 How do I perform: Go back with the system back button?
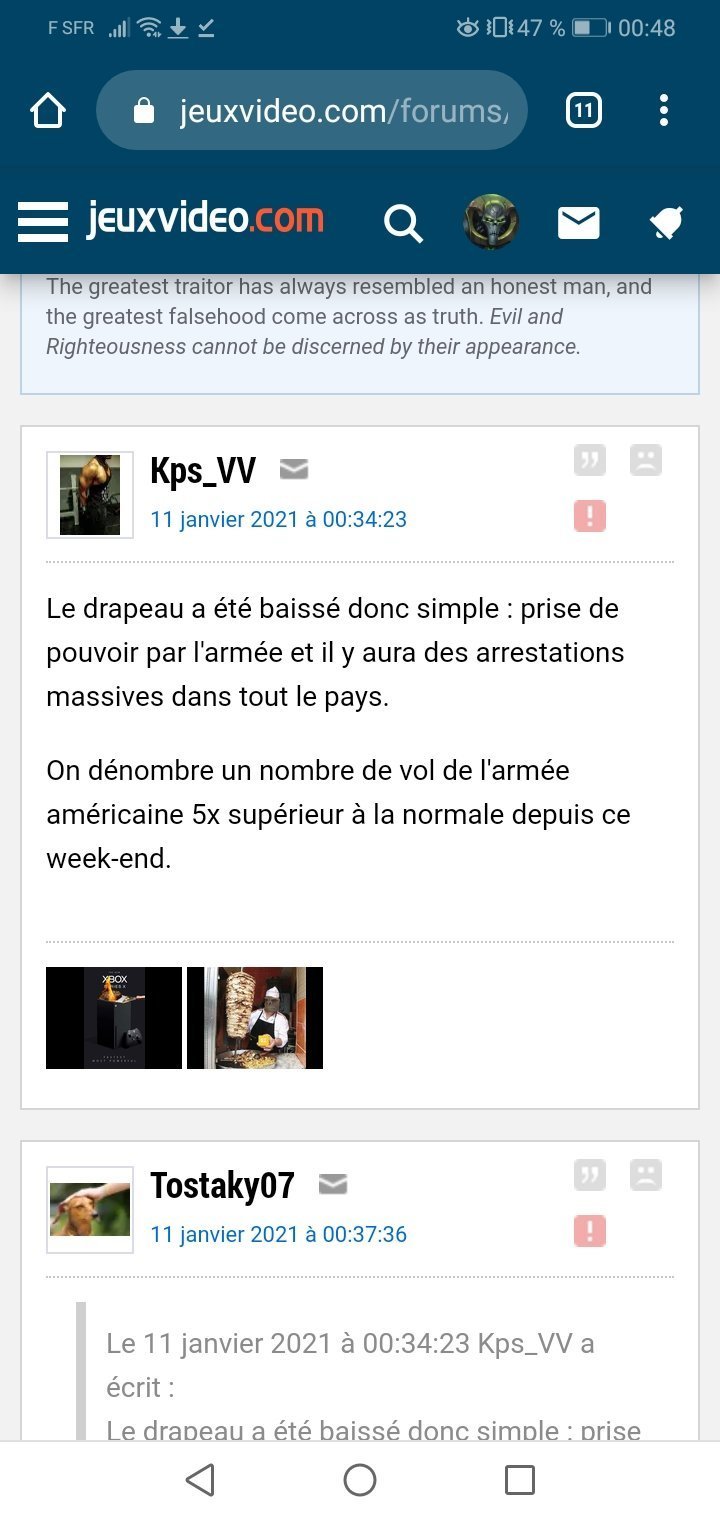(x=200, y=1480)
